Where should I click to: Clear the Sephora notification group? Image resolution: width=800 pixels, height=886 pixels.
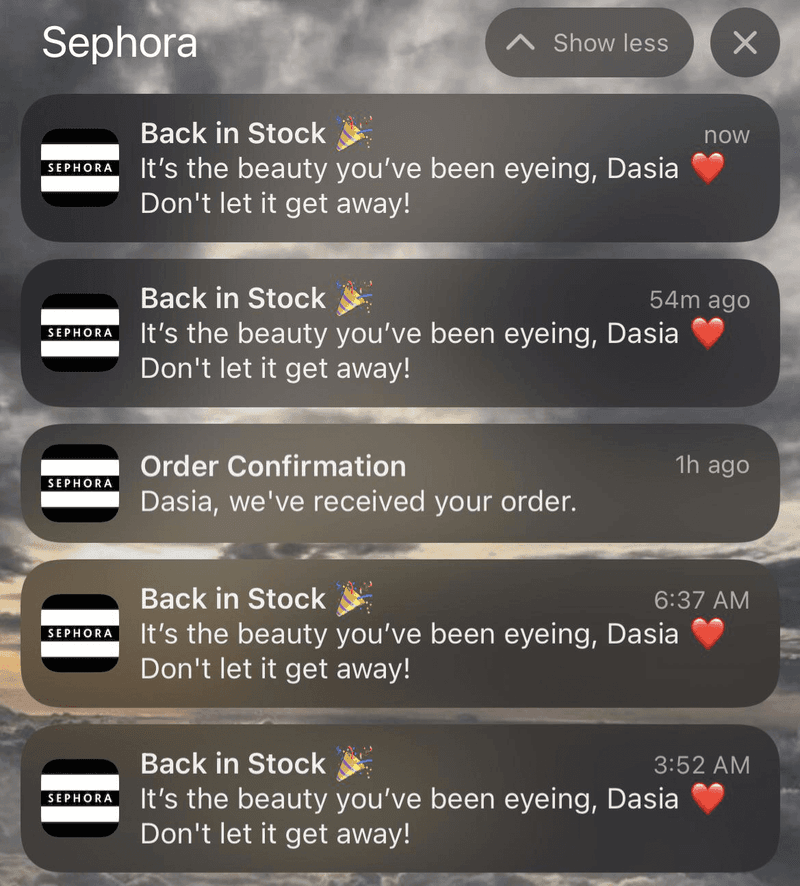[x=744, y=43]
